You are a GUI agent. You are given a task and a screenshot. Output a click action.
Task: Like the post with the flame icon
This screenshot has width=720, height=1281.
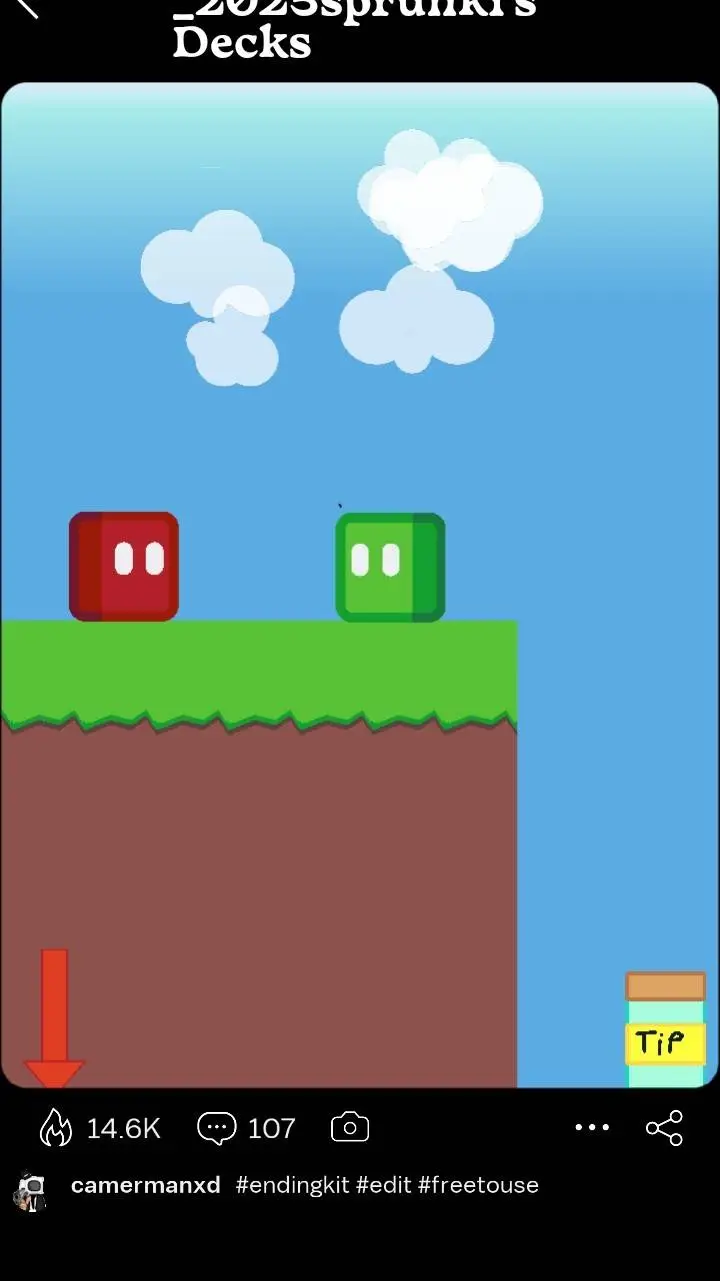pos(56,1128)
